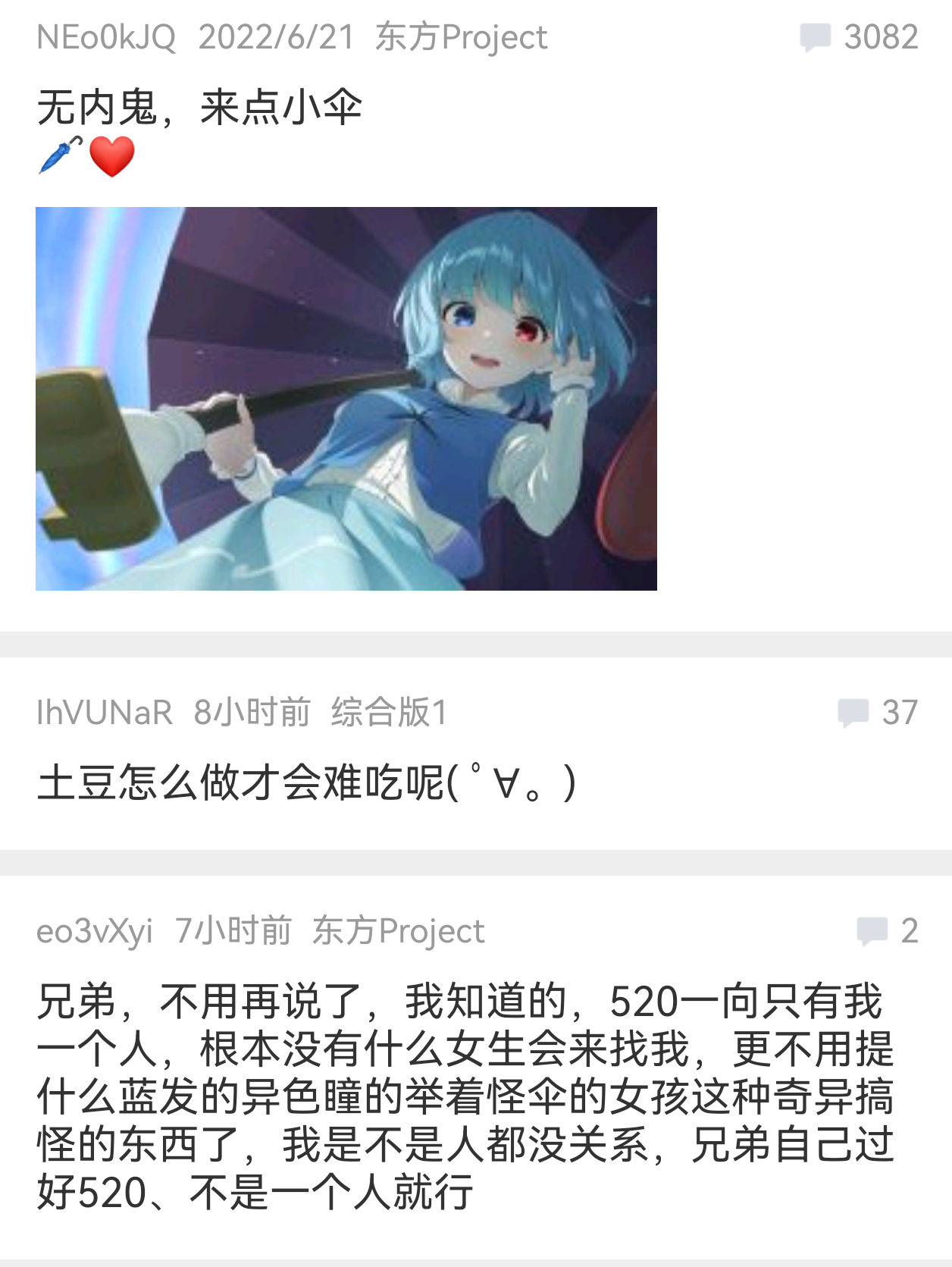Go to the 综合版1 board
Image resolution: width=952 pixels, height=1267 pixels.
pos(389,713)
